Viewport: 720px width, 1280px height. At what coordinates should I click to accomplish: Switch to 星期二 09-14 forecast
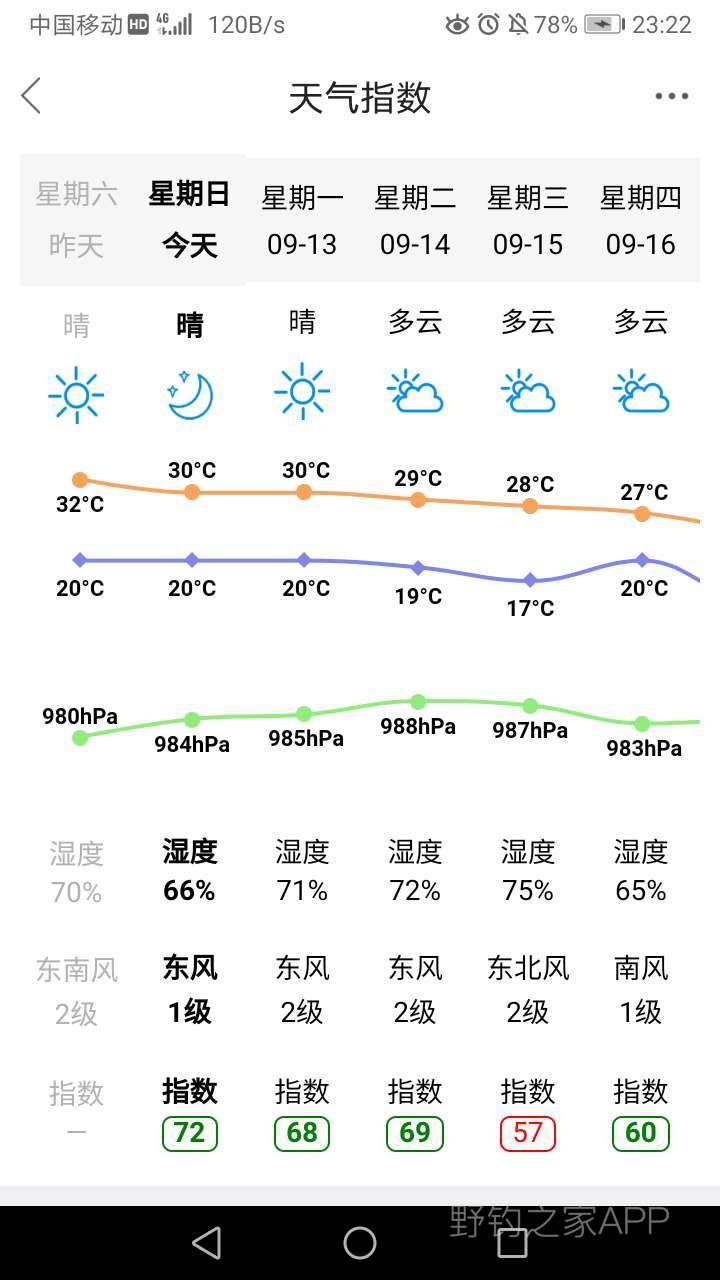click(x=415, y=220)
